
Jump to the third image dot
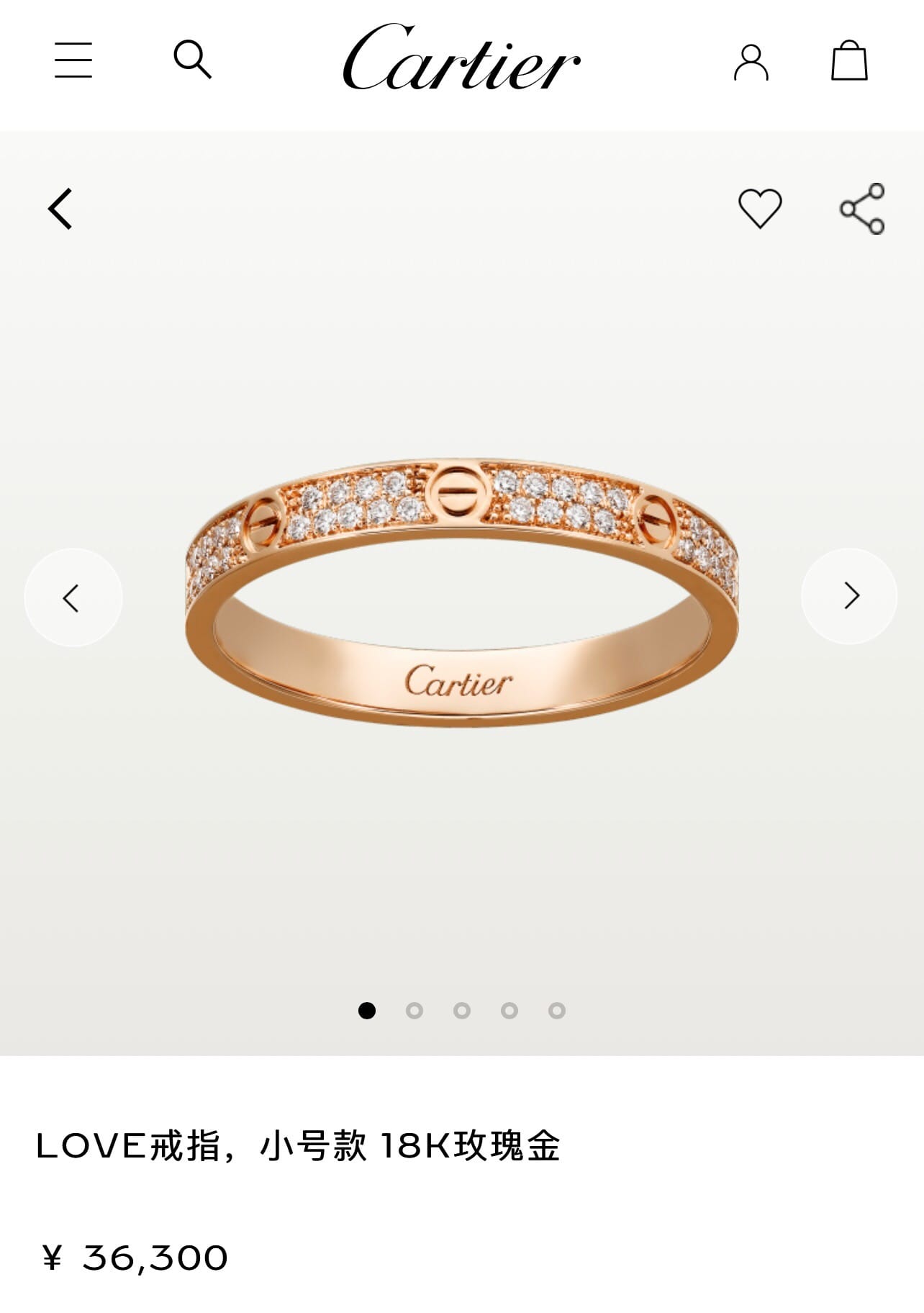pos(462,1011)
